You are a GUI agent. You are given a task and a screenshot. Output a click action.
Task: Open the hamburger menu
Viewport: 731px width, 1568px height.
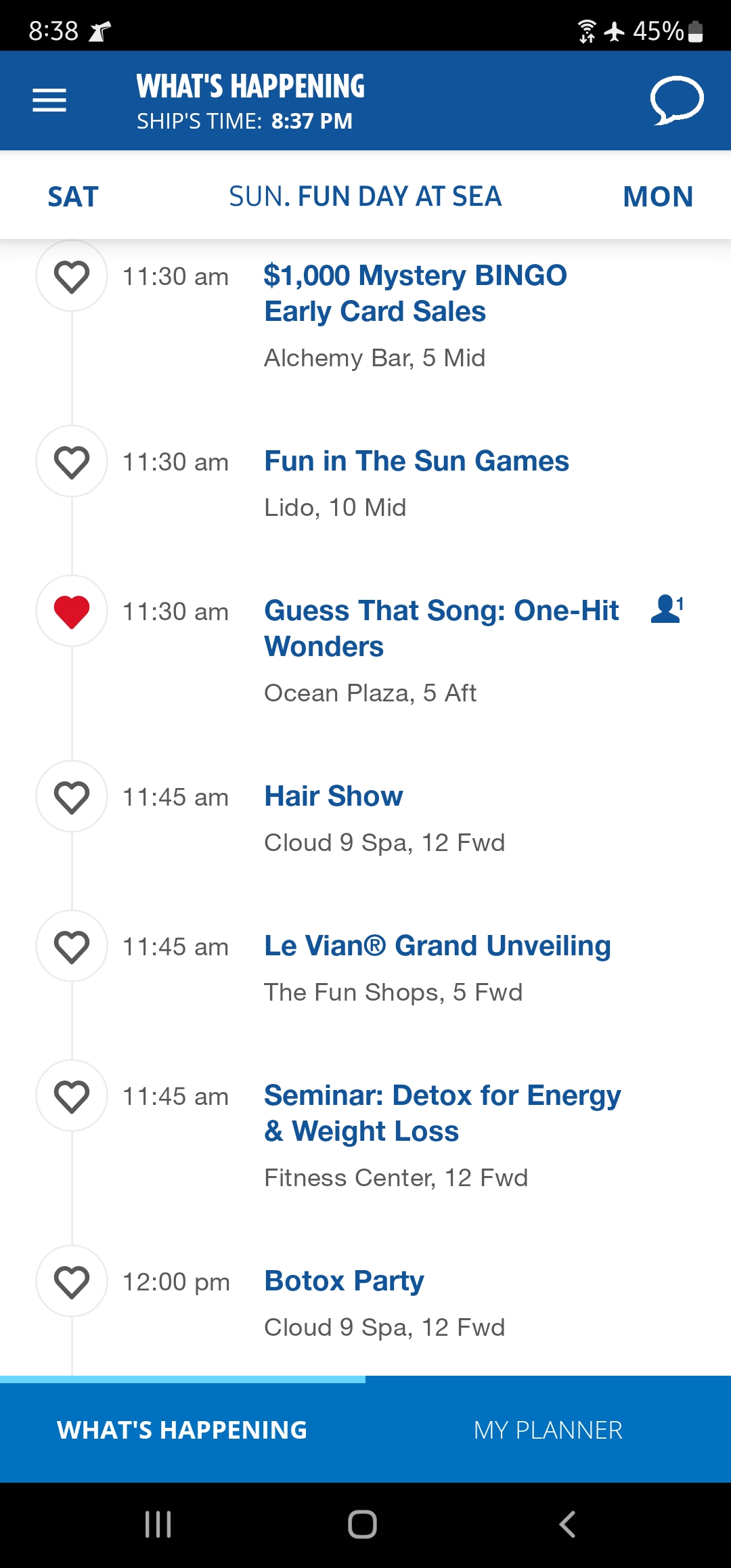click(49, 100)
